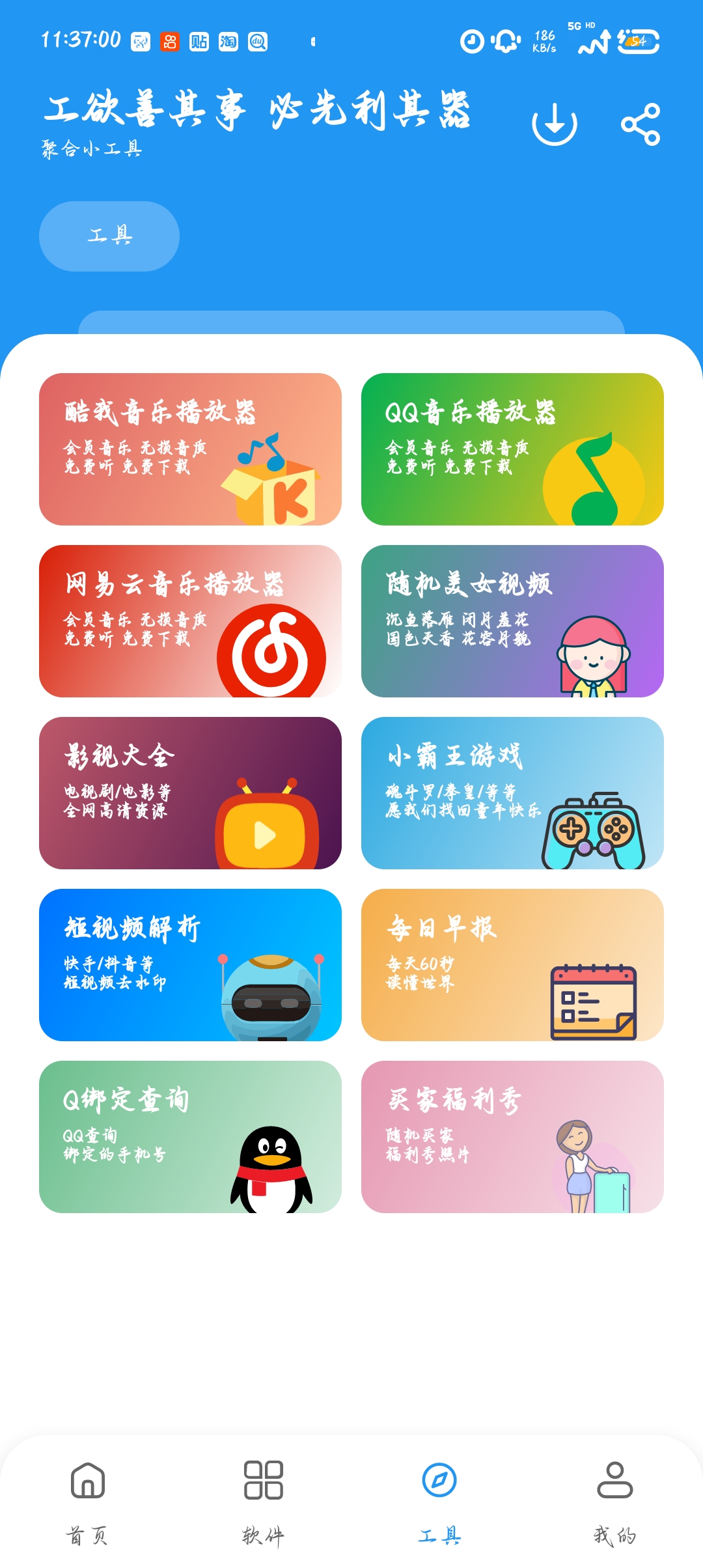This screenshot has height=1568, width=703.
Task: Tap the 淘 taobao icon in status bar
Action: pyautogui.click(x=227, y=41)
